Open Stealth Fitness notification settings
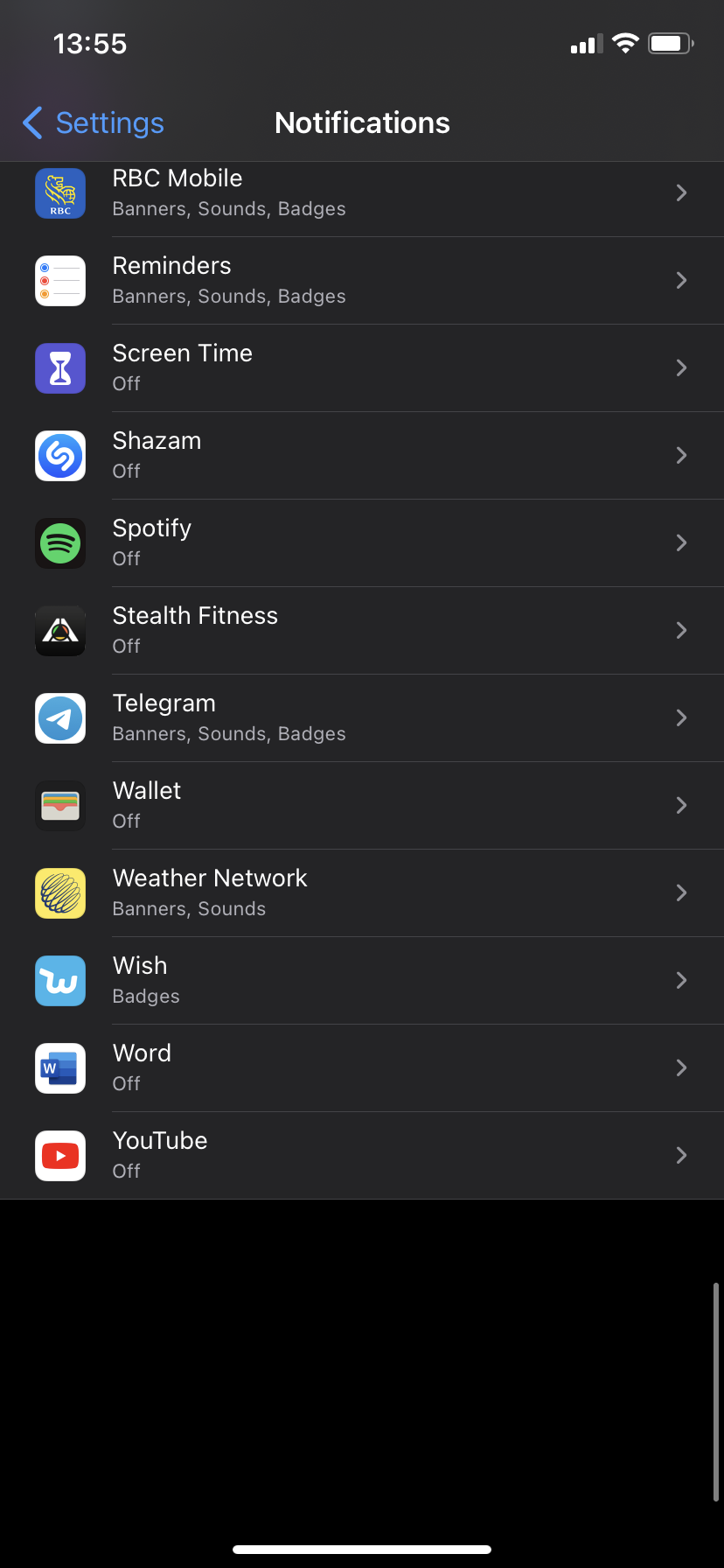This screenshot has height=1568, width=724. [362, 631]
